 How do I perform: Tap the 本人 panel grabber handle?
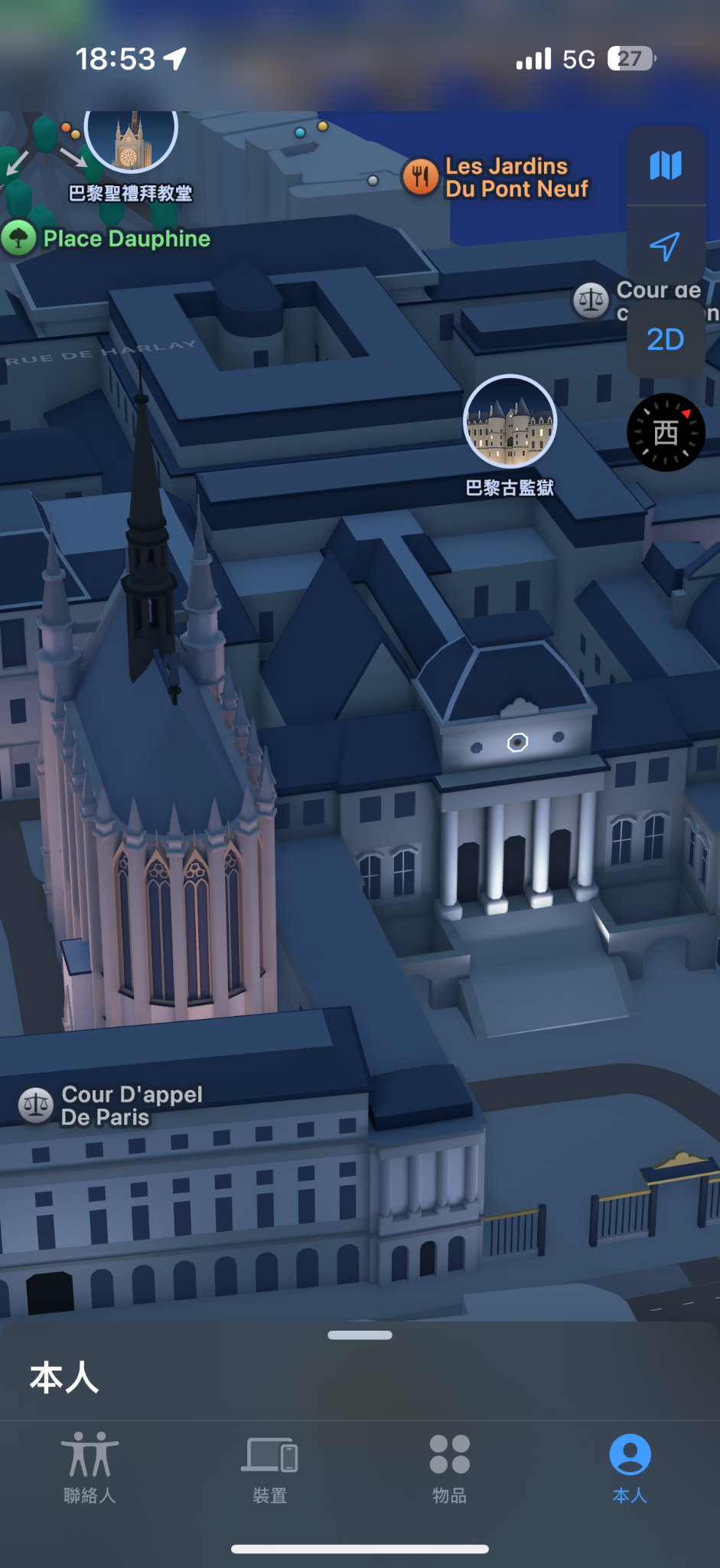click(x=360, y=1335)
